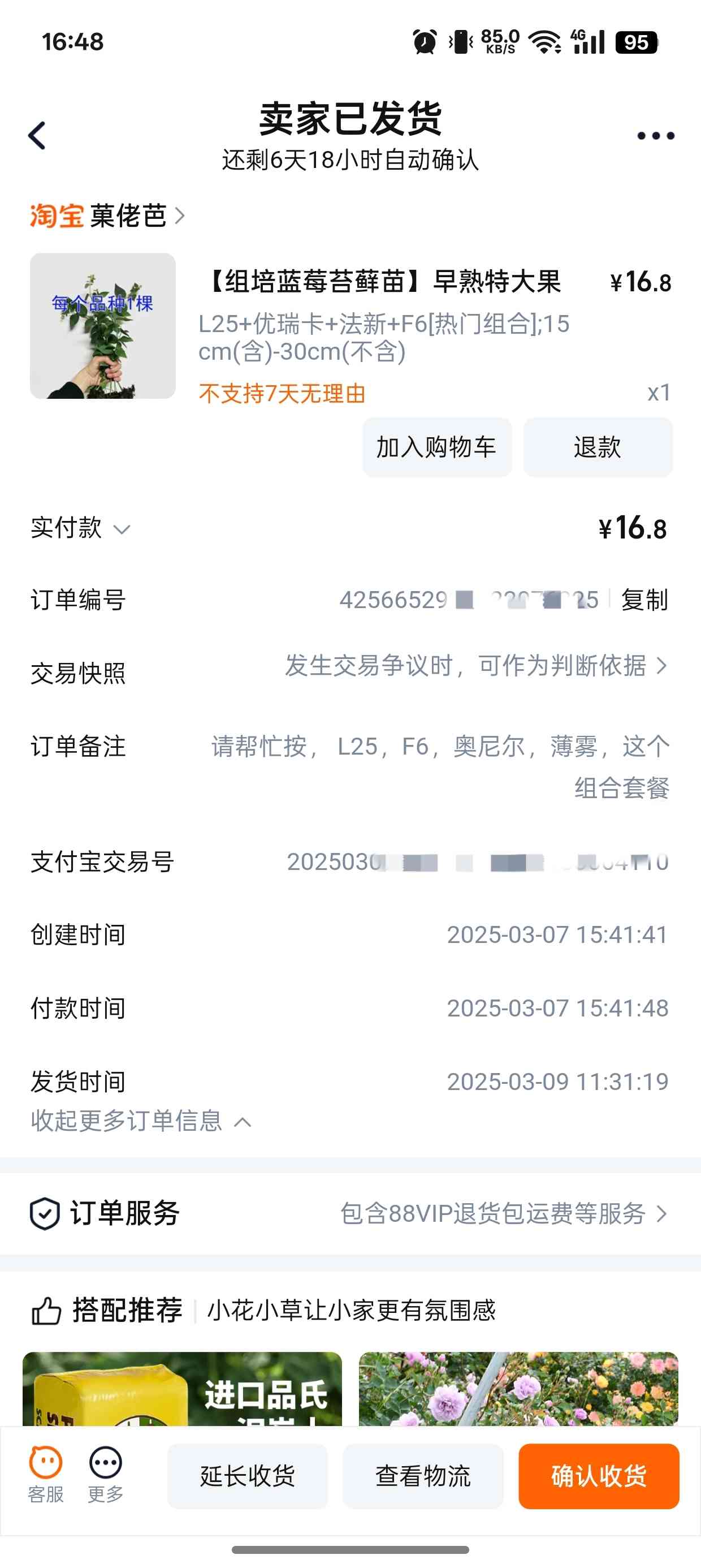The image size is (701, 1568).
Task: Open the three-dot overflow menu
Action: click(x=655, y=136)
